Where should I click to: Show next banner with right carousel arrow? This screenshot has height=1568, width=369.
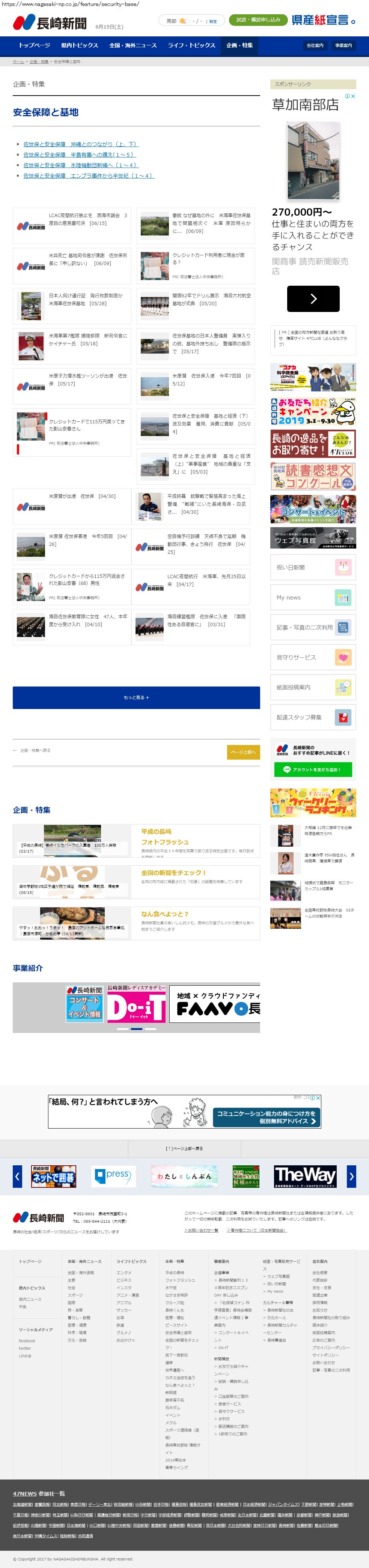(x=351, y=1176)
